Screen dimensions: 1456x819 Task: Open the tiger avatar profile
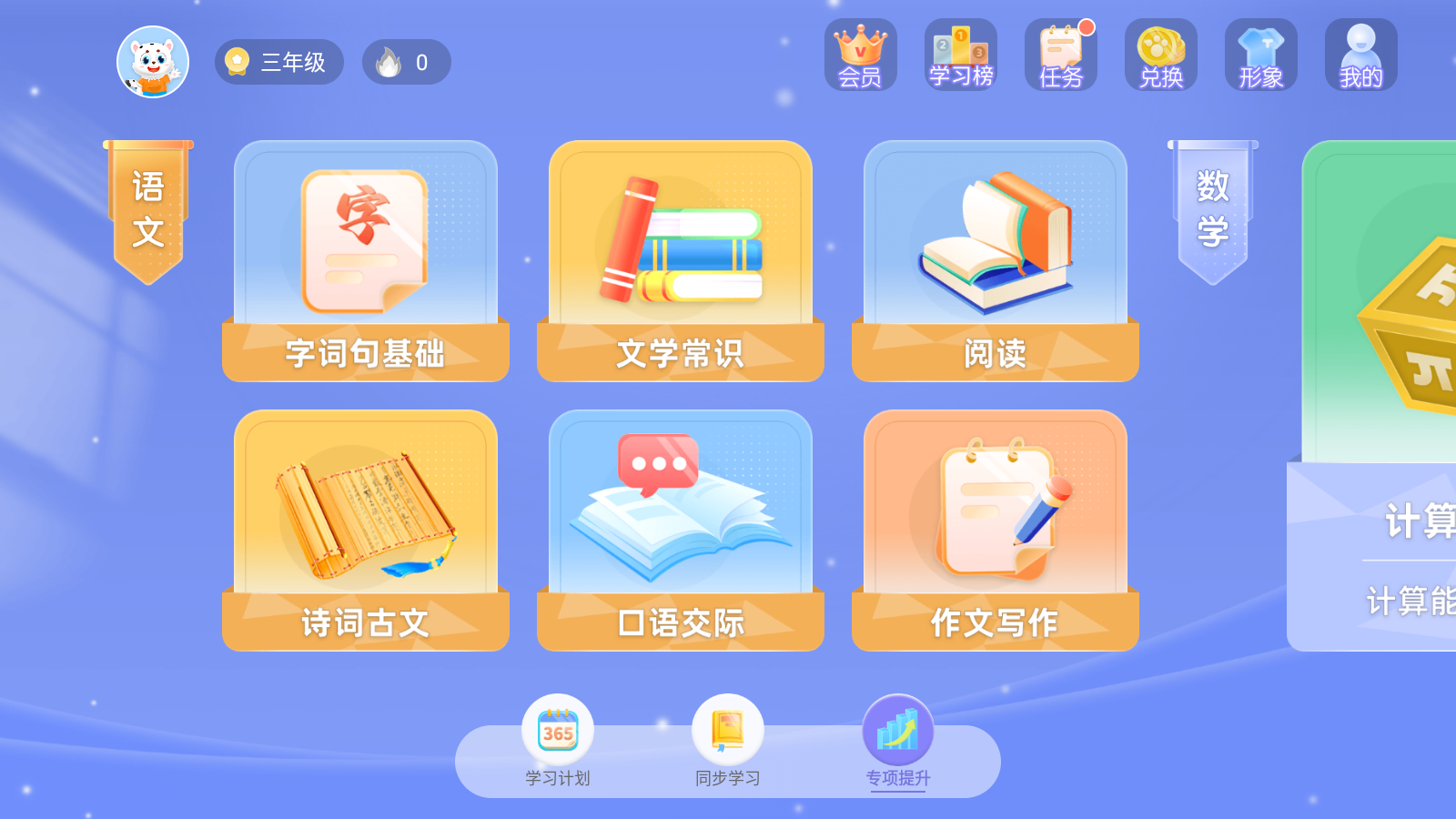pyautogui.click(x=153, y=62)
